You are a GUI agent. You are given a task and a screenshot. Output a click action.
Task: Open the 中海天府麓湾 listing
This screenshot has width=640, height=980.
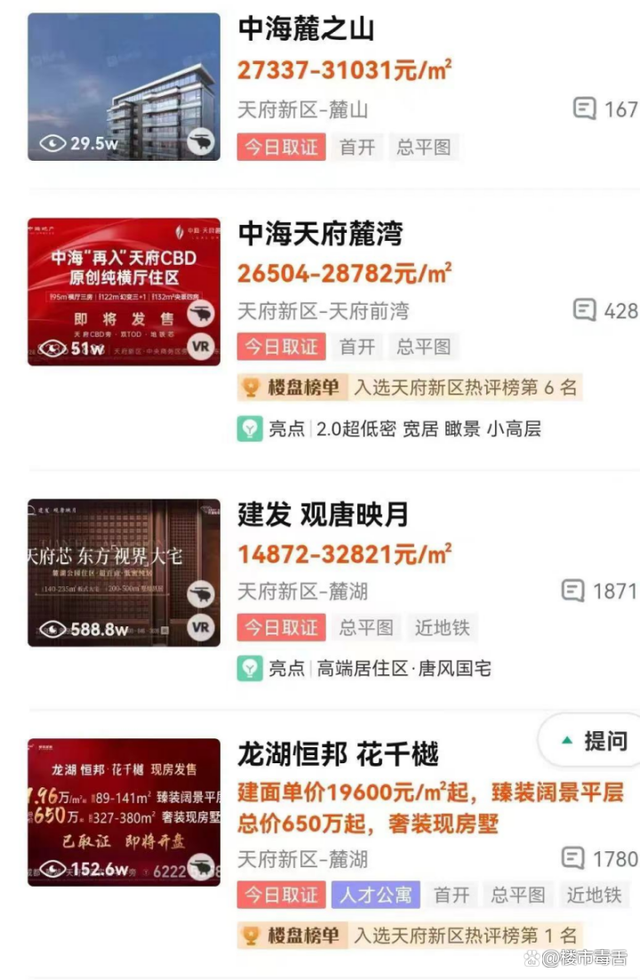point(320,234)
